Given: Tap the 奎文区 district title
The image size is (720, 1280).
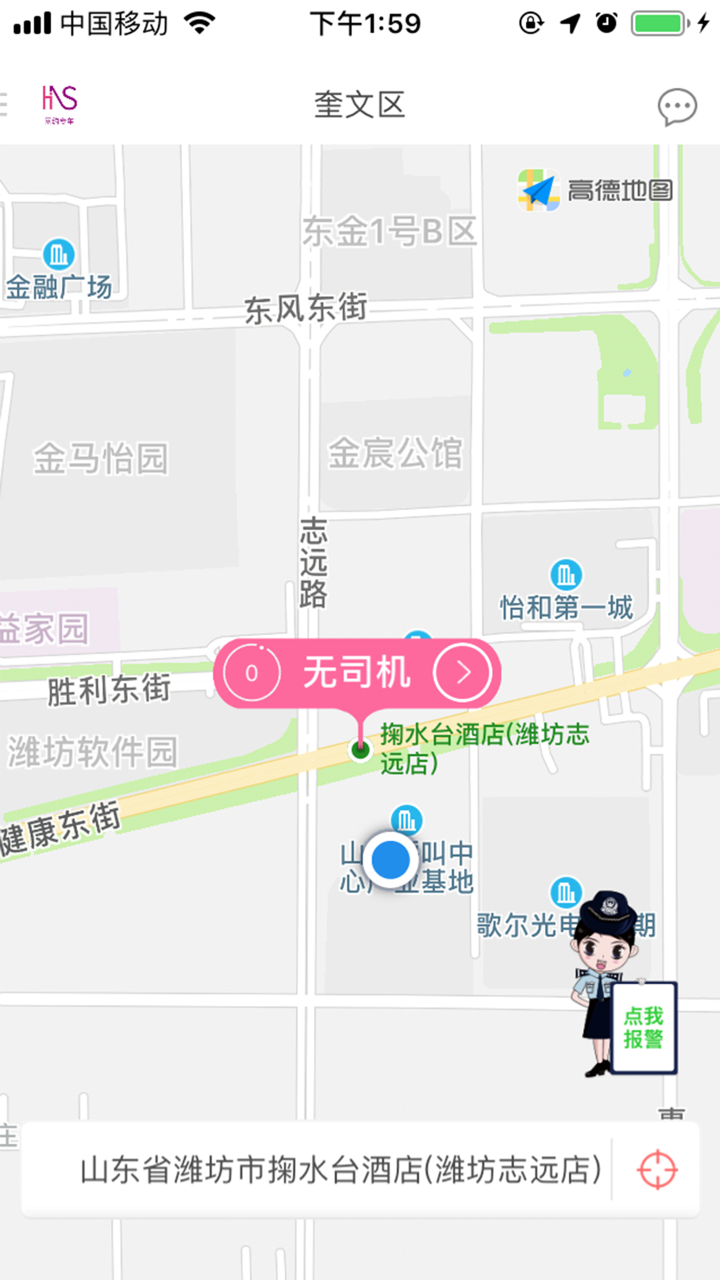Looking at the screenshot, I should (359, 104).
